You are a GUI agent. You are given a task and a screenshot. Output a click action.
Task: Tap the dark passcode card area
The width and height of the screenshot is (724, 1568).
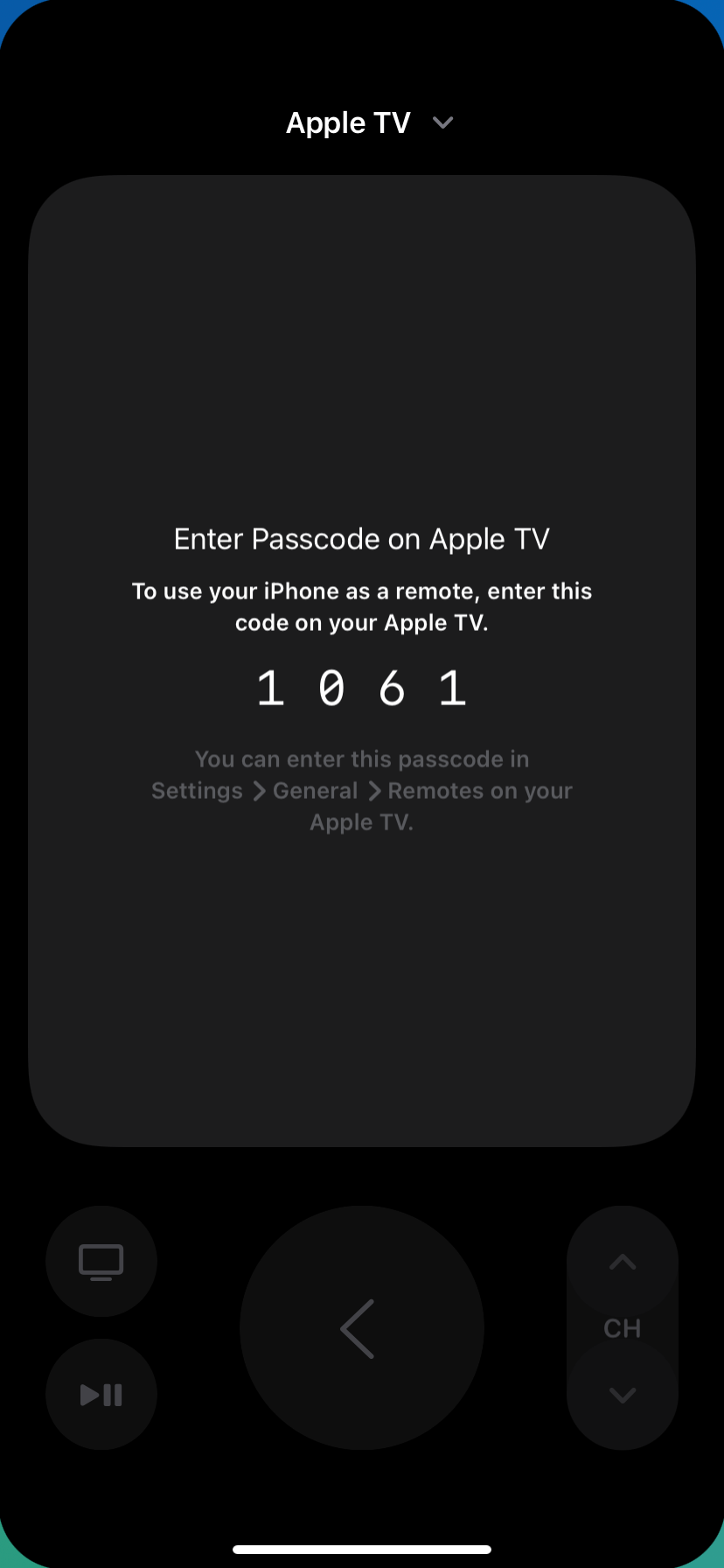[x=361, y=1006]
